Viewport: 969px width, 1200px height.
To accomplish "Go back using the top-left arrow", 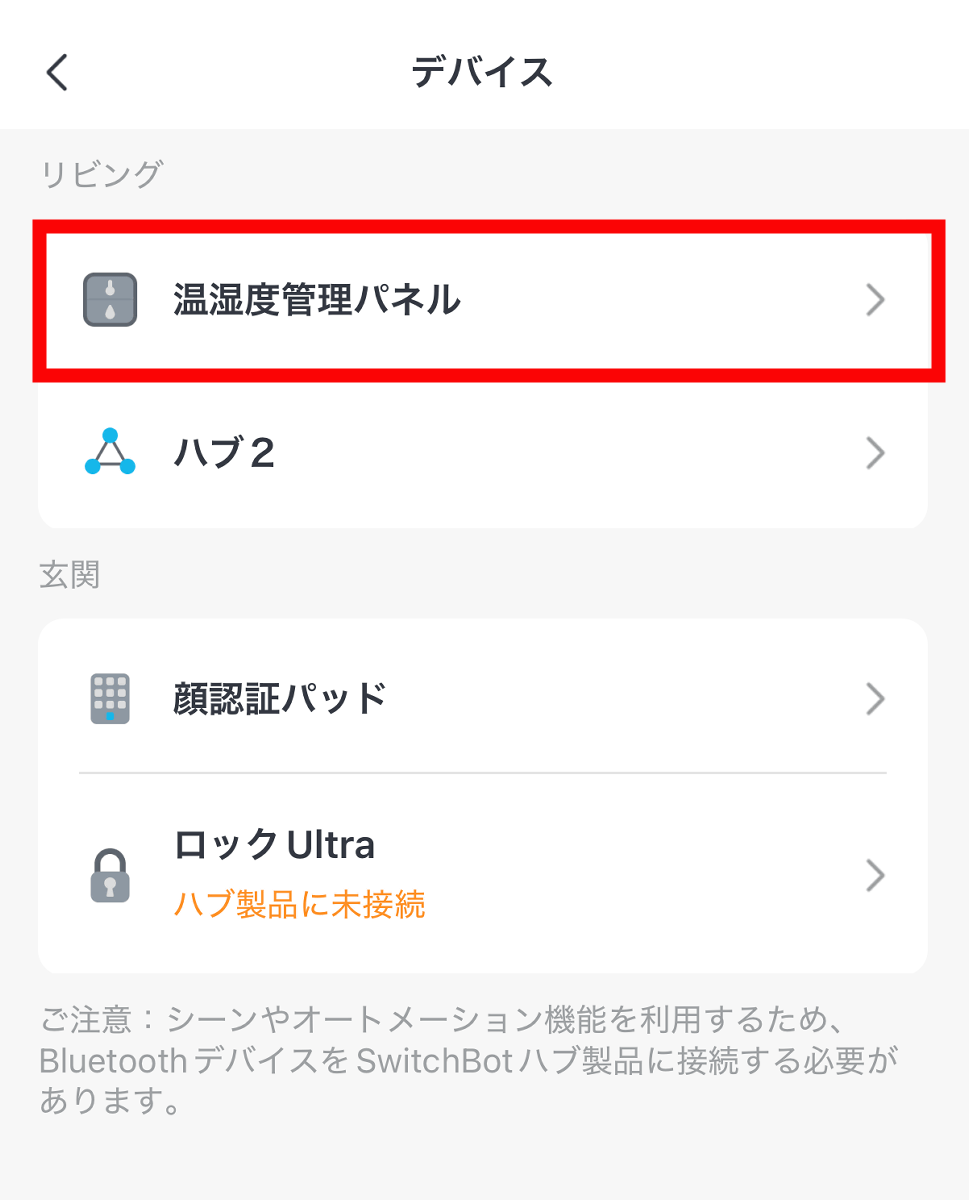I will pos(58,73).
